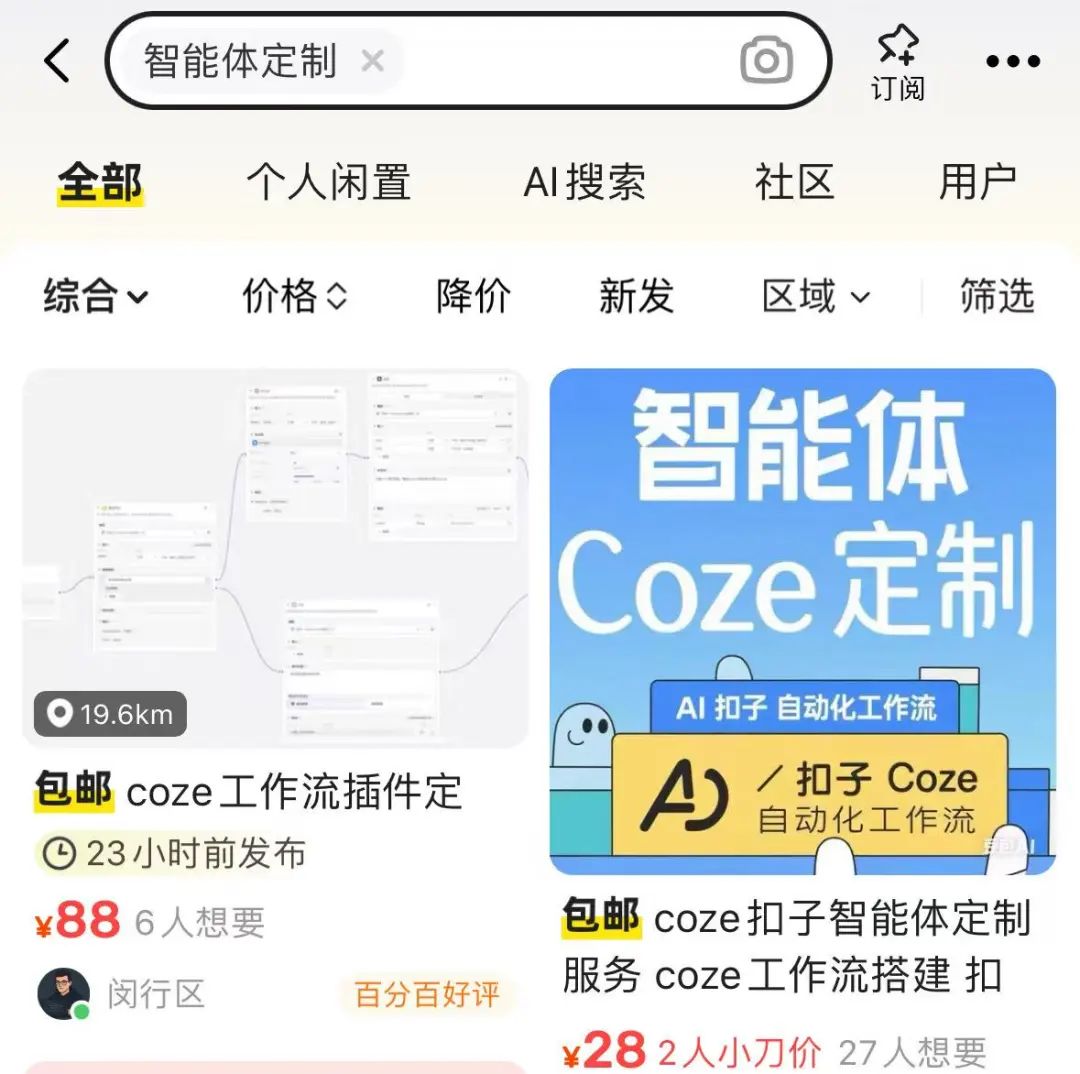Image resolution: width=1080 pixels, height=1074 pixels.
Task: Sort results by 价格
Action: click(x=294, y=297)
